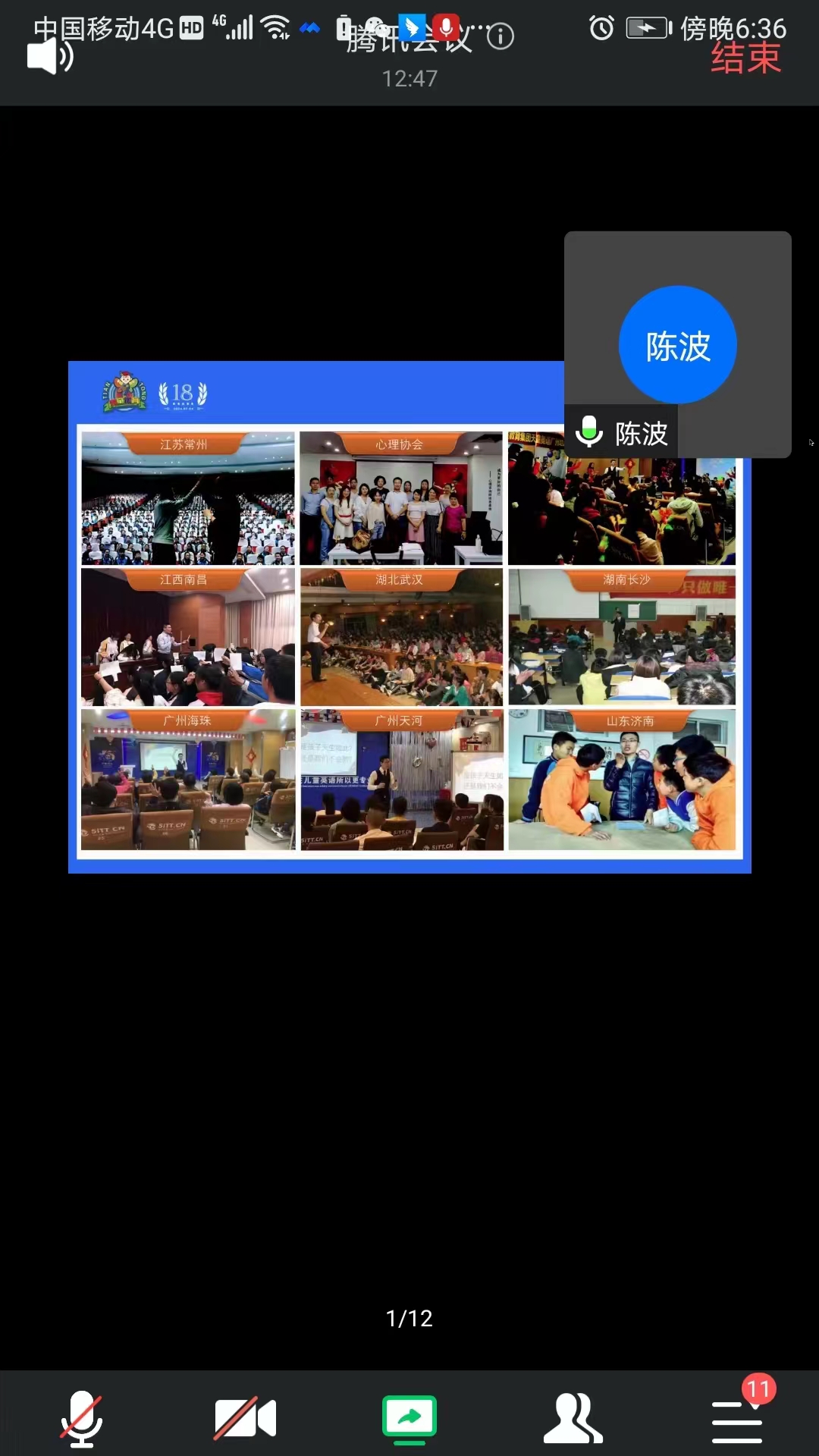Turn on the camera
Image resolution: width=819 pixels, height=1456 pixels.
(245, 1418)
